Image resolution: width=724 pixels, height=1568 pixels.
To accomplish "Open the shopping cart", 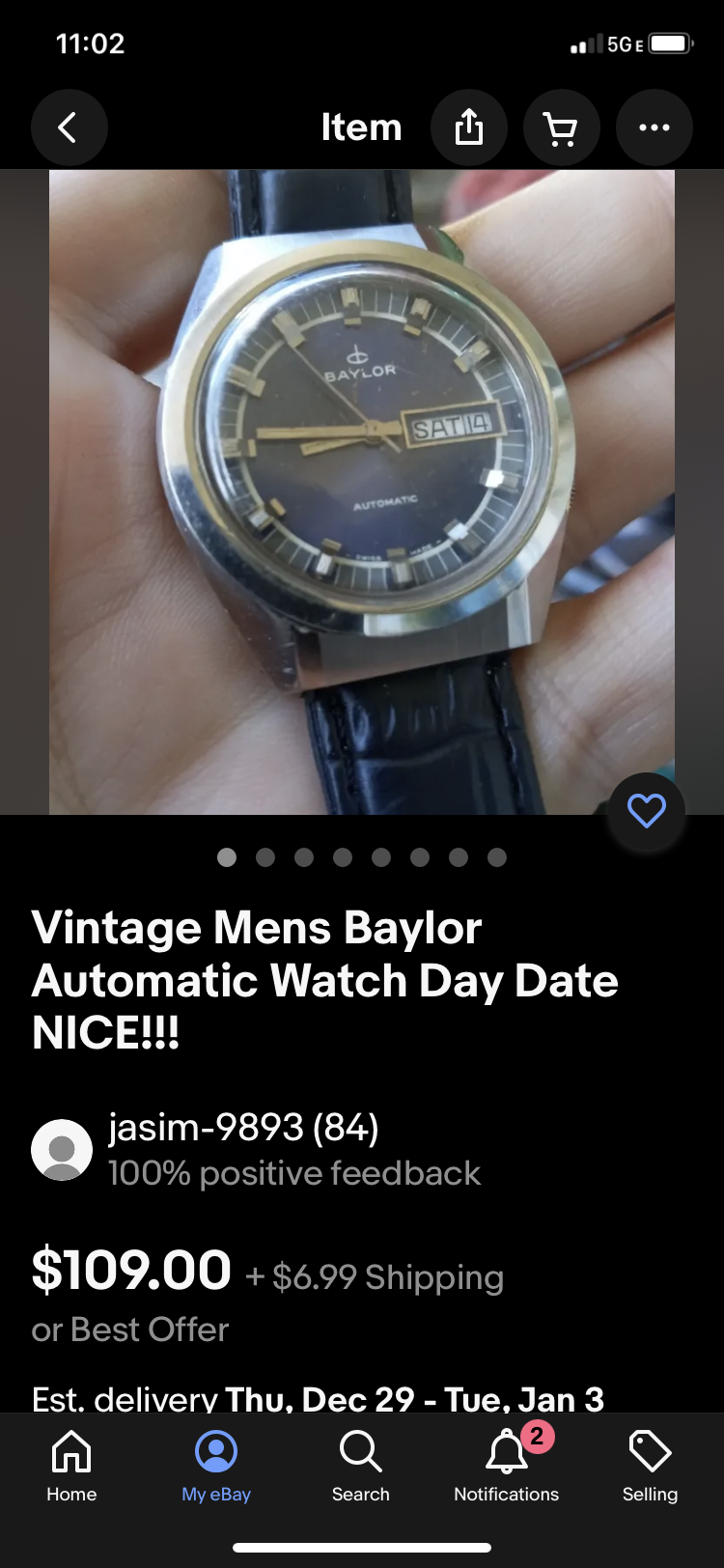I will point(561,127).
